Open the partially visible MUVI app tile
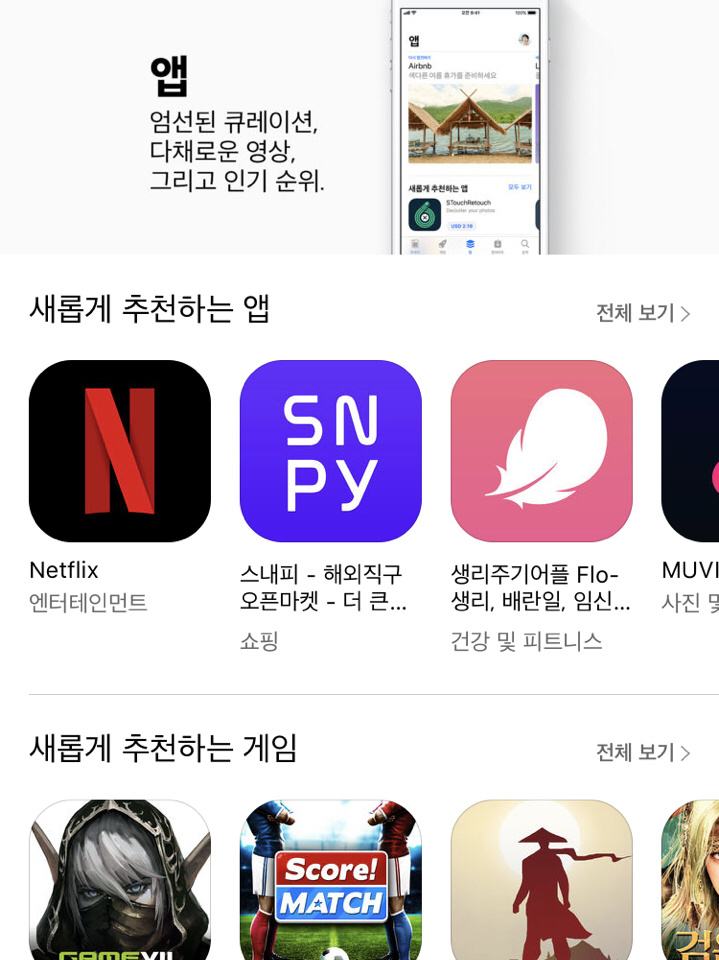 coord(692,451)
